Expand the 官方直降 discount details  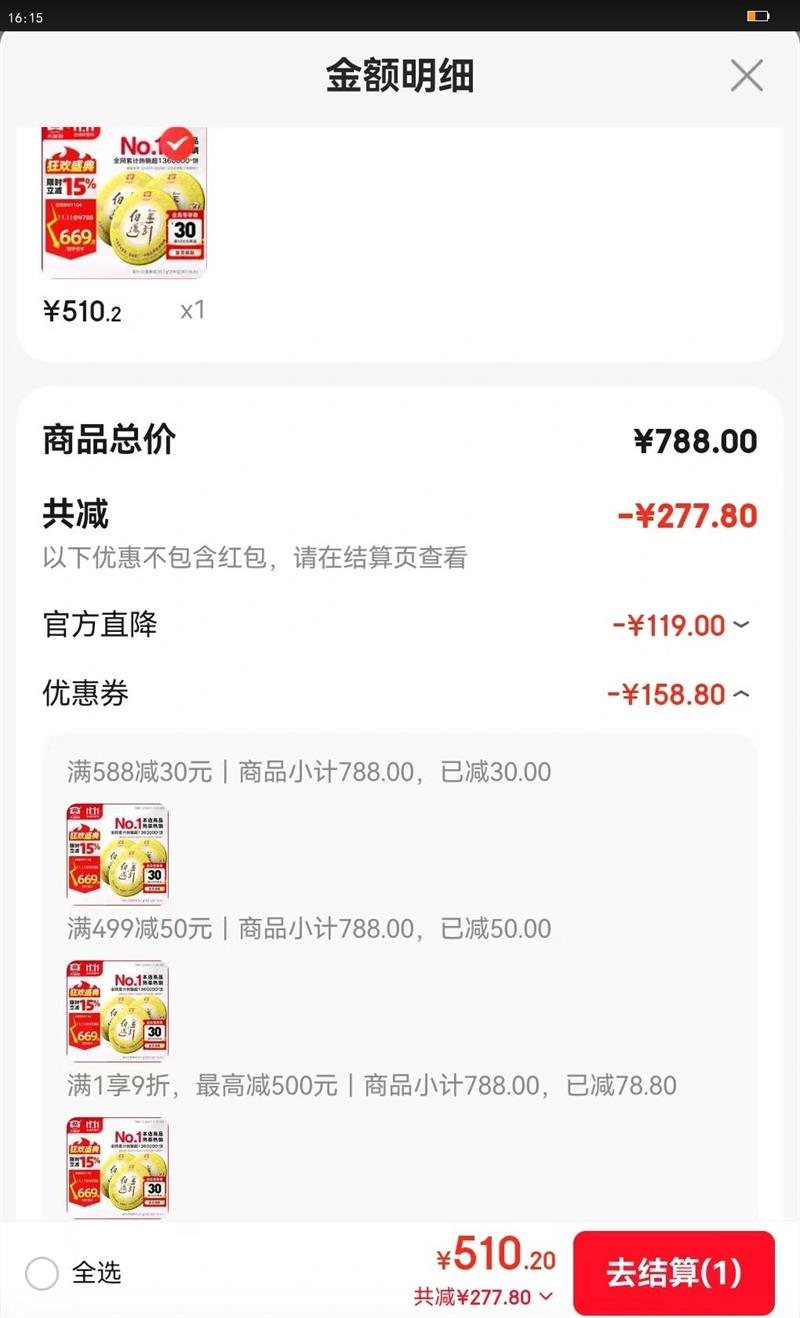[740, 626]
